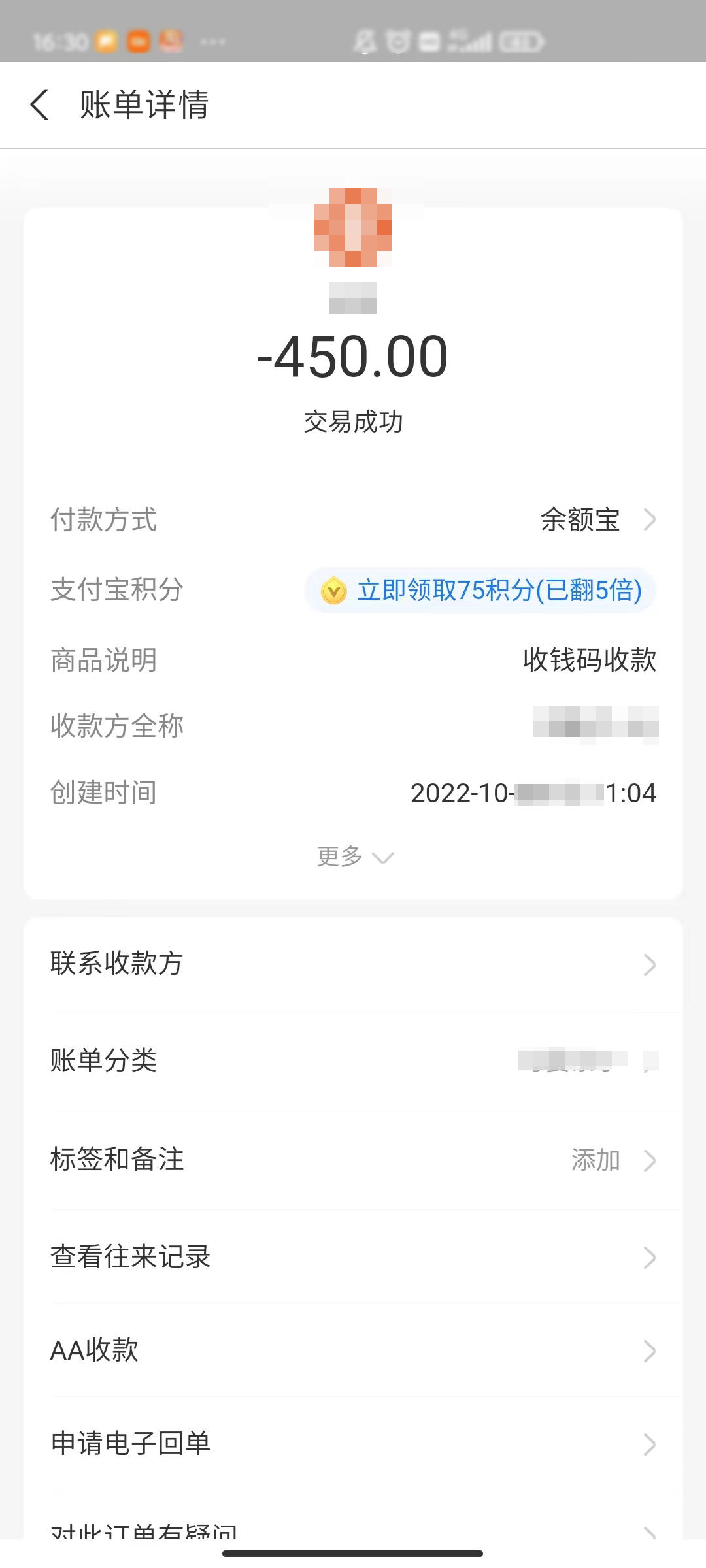Start AA收款 split request
The height and width of the screenshot is (1568, 706).
pos(353,1350)
